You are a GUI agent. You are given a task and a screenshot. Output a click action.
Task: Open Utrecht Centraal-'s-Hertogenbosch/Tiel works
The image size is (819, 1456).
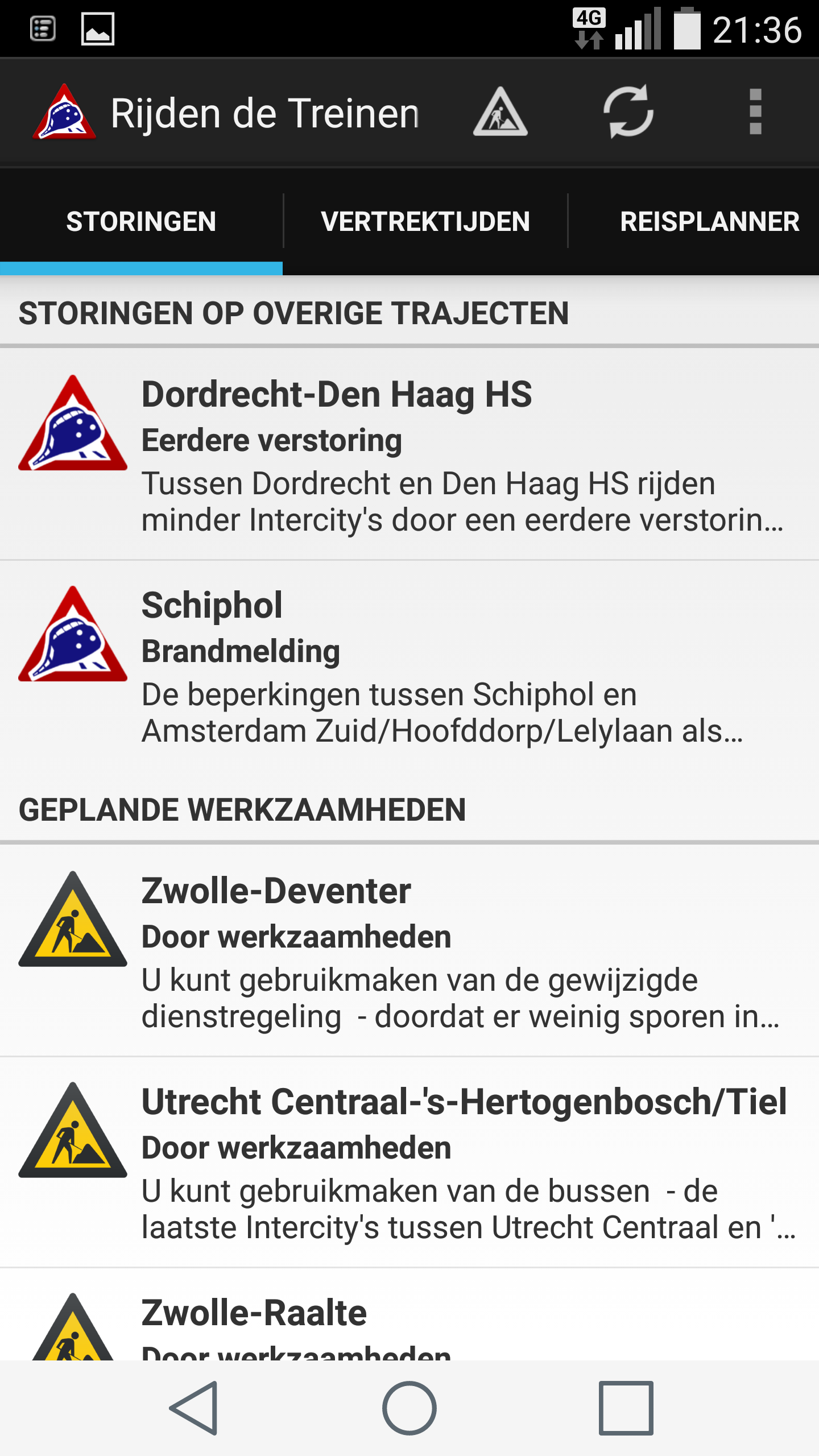(x=409, y=1161)
